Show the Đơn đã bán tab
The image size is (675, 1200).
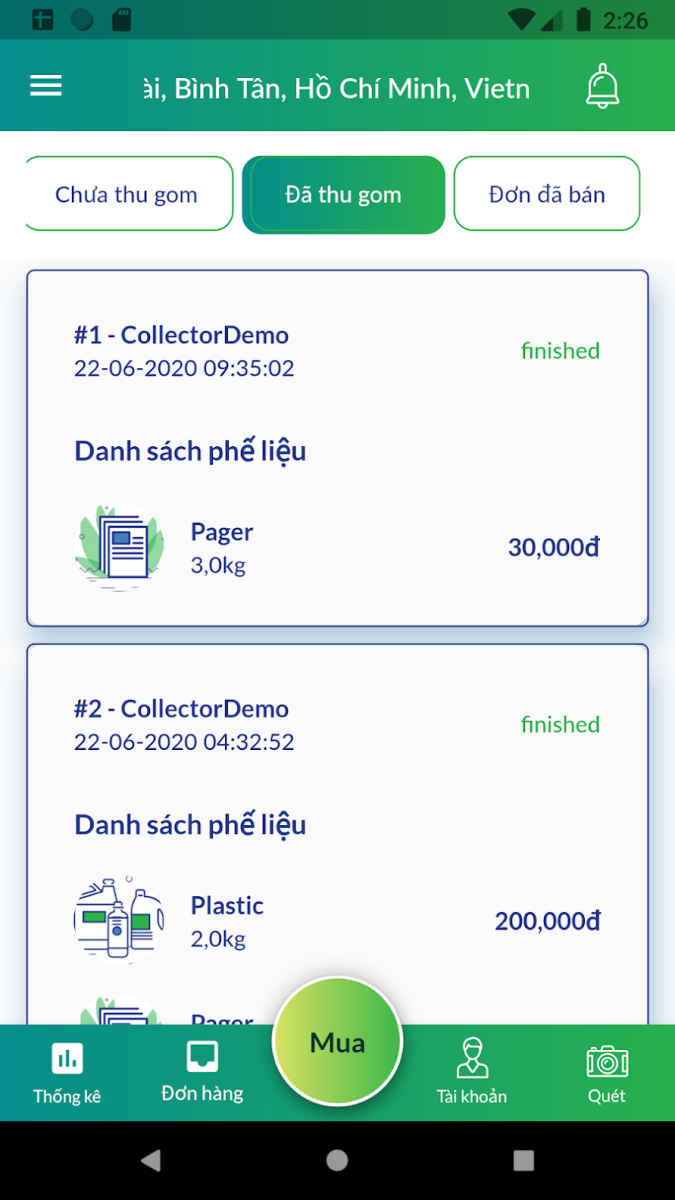pyautogui.click(x=546, y=194)
